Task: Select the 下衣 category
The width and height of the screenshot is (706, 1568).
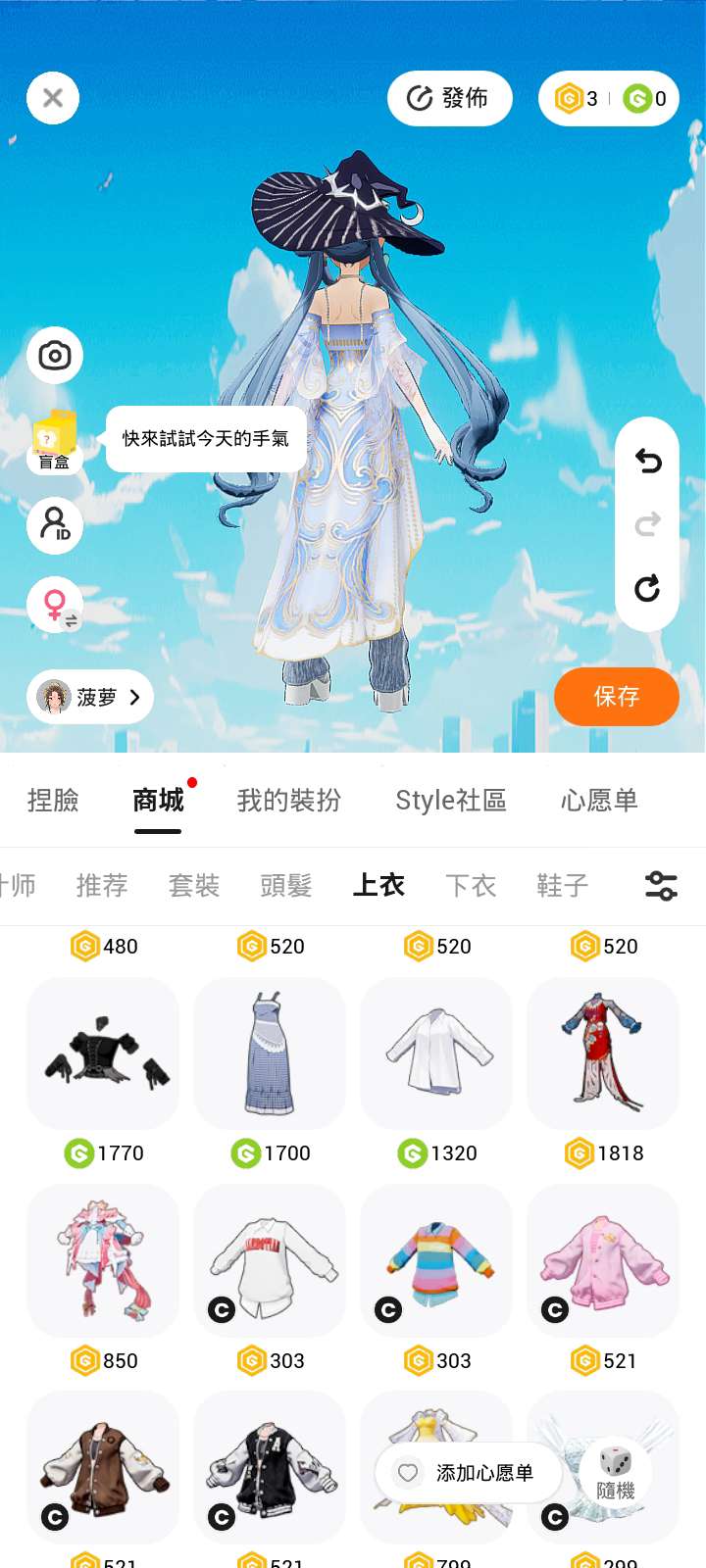Action: (x=471, y=886)
